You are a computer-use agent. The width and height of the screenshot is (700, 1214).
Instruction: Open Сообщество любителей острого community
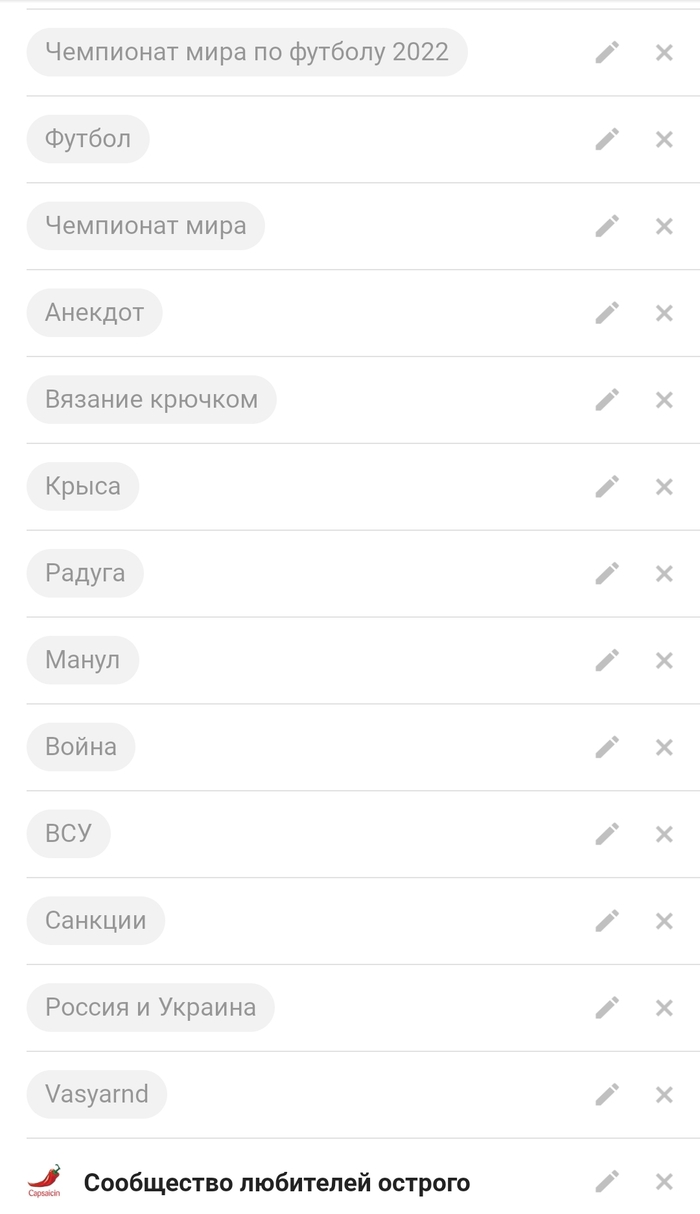[x=276, y=1183]
